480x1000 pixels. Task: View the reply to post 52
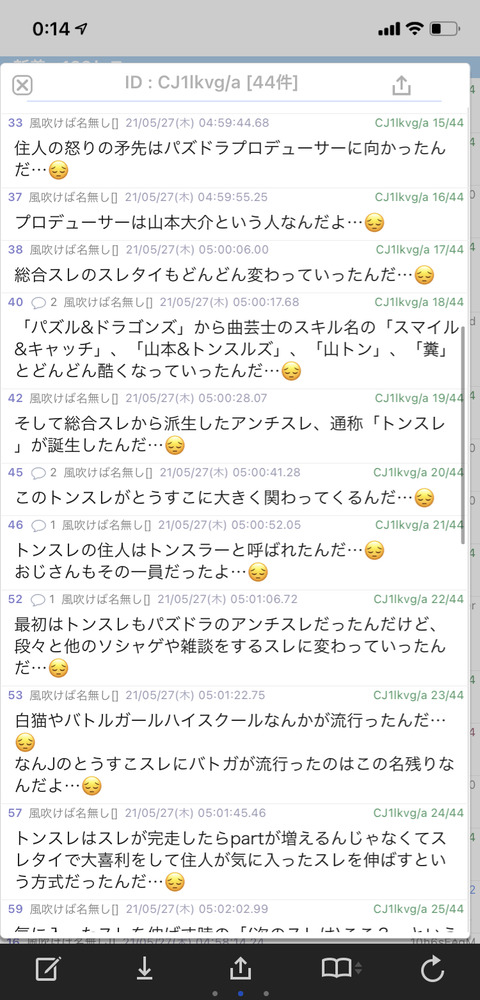click(x=44, y=599)
